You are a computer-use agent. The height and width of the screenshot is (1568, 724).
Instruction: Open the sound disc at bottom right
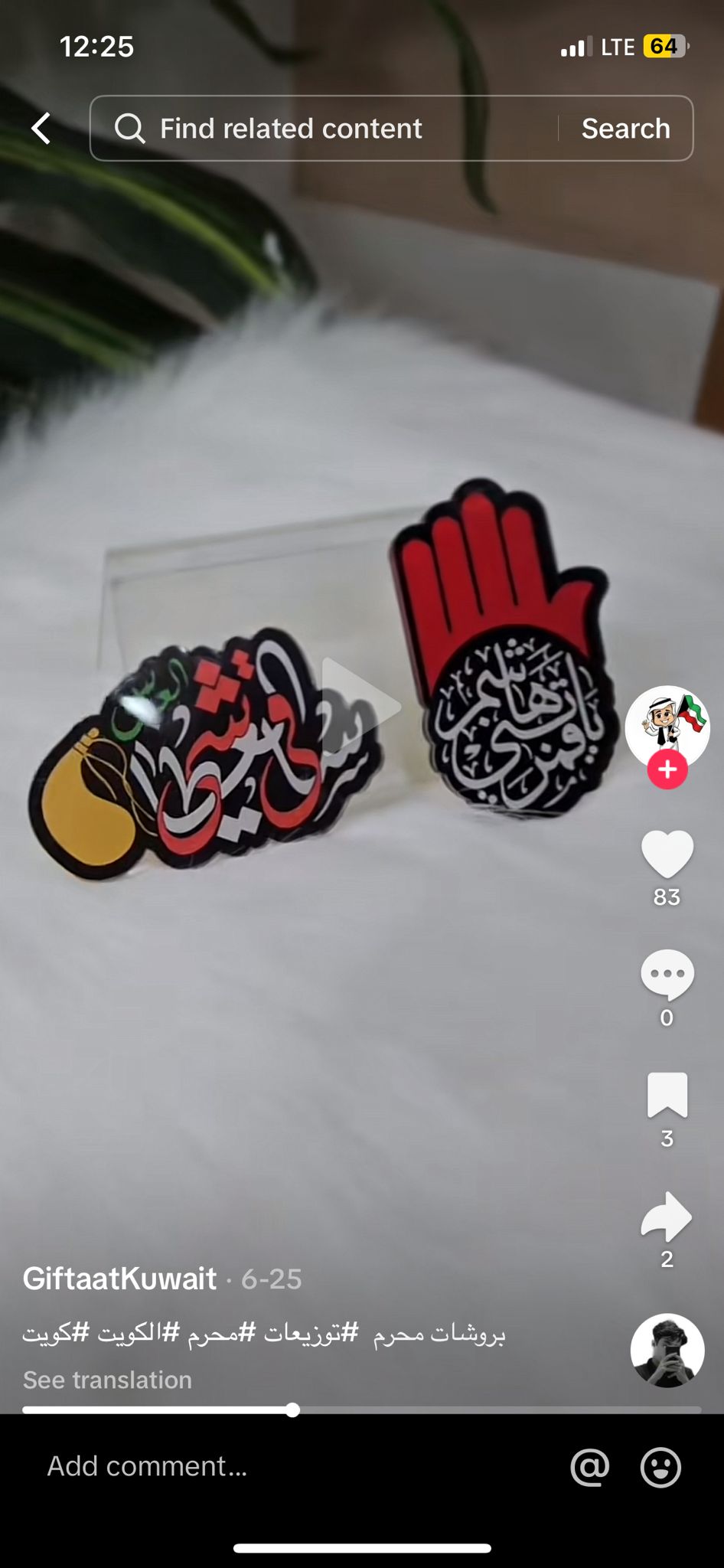pyautogui.click(x=667, y=1351)
